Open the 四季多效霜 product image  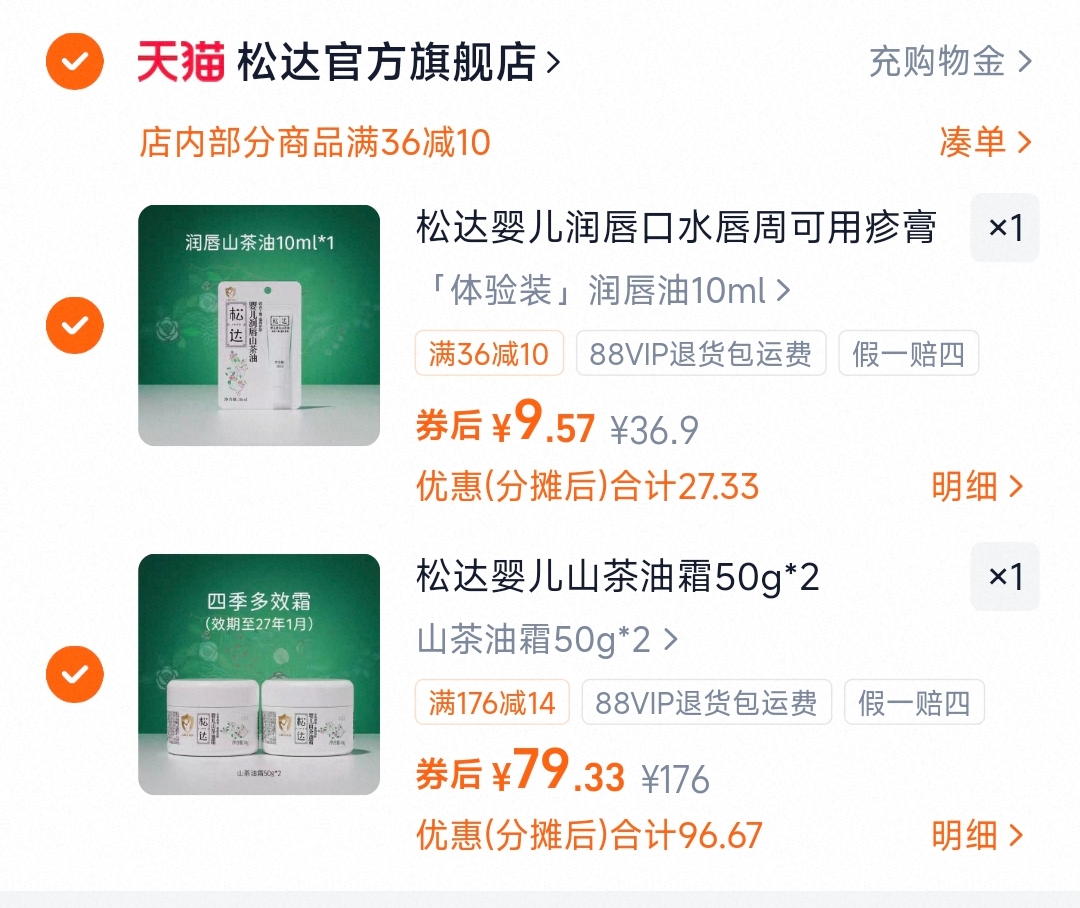pos(259,674)
